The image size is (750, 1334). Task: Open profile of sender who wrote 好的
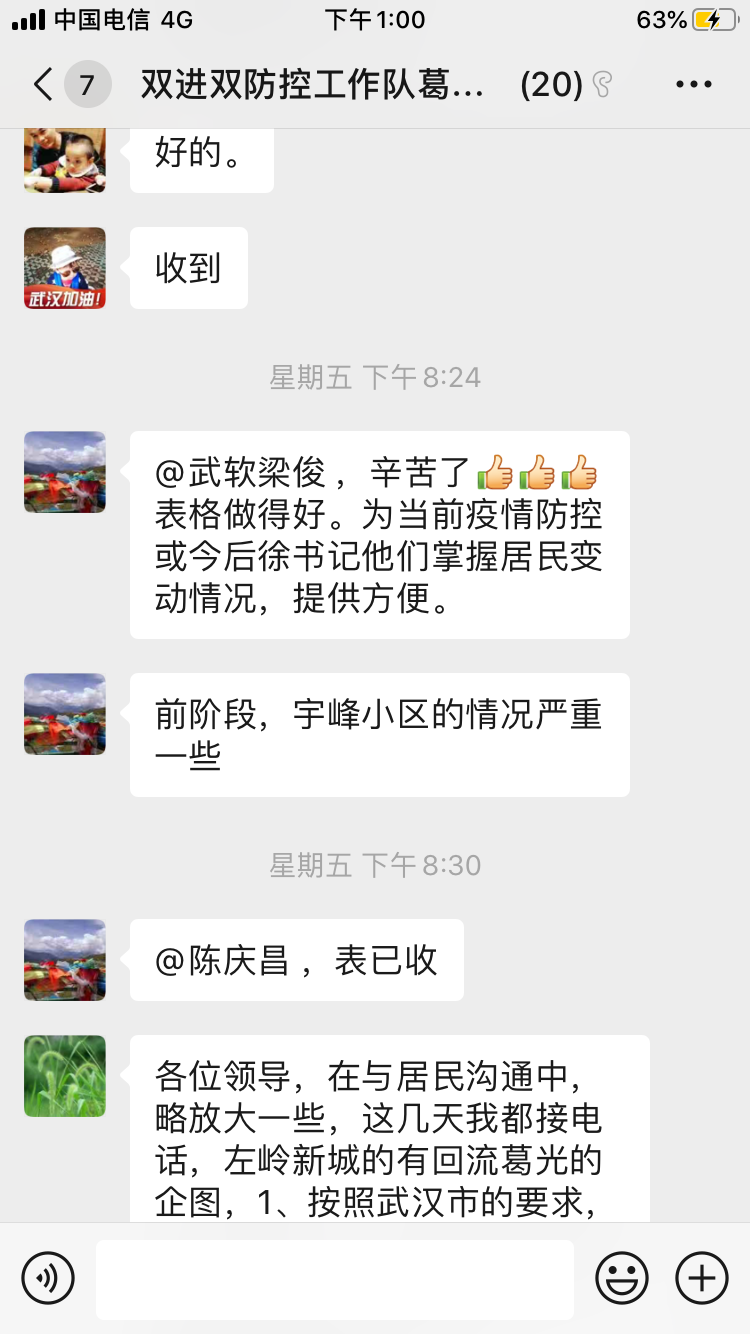coord(65,160)
